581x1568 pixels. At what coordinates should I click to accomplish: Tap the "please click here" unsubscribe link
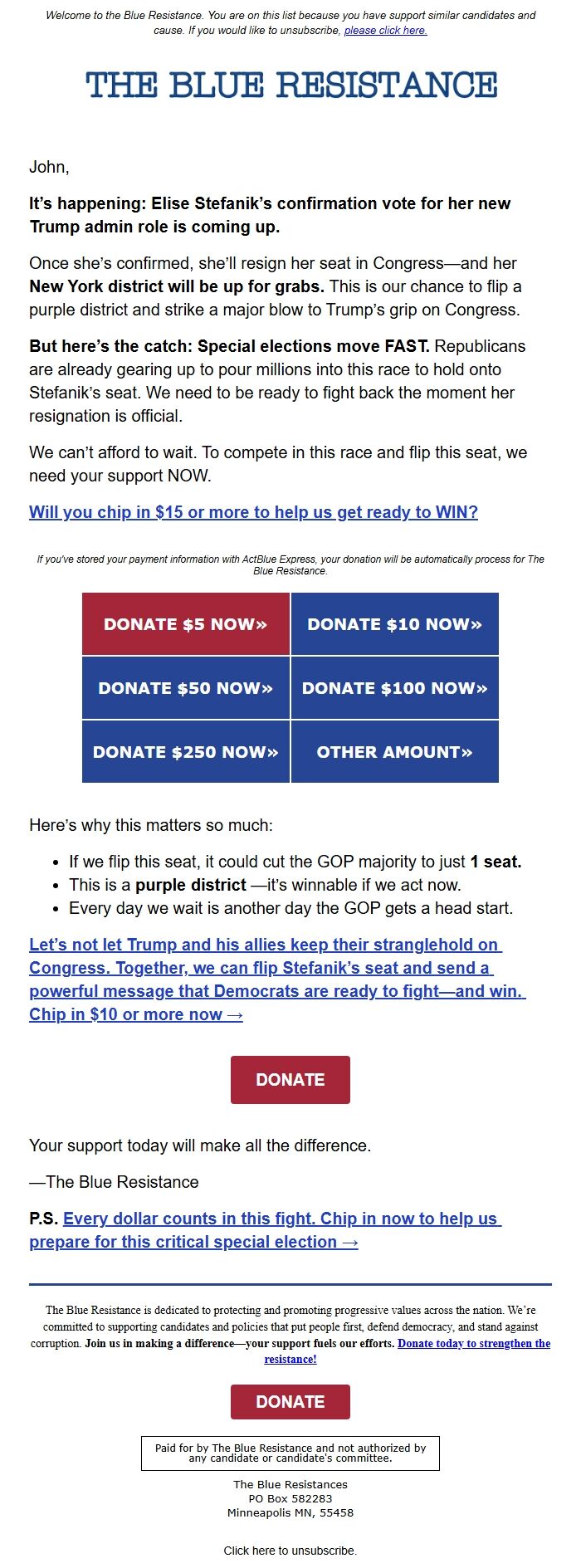pyautogui.click(x=385, y=31)
